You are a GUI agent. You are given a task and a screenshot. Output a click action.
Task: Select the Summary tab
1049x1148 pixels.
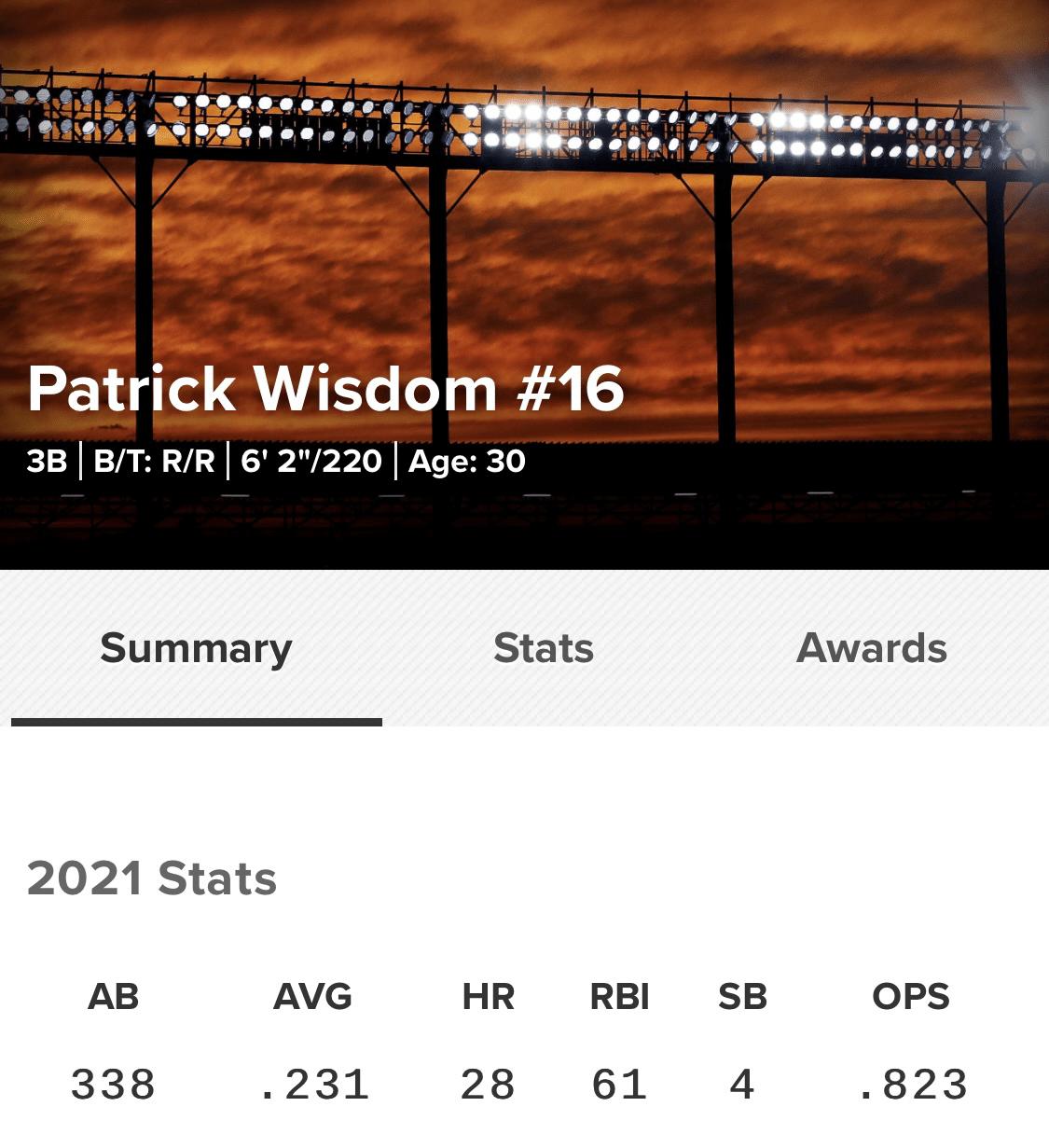pyautogui.click(x=196, y=649)
